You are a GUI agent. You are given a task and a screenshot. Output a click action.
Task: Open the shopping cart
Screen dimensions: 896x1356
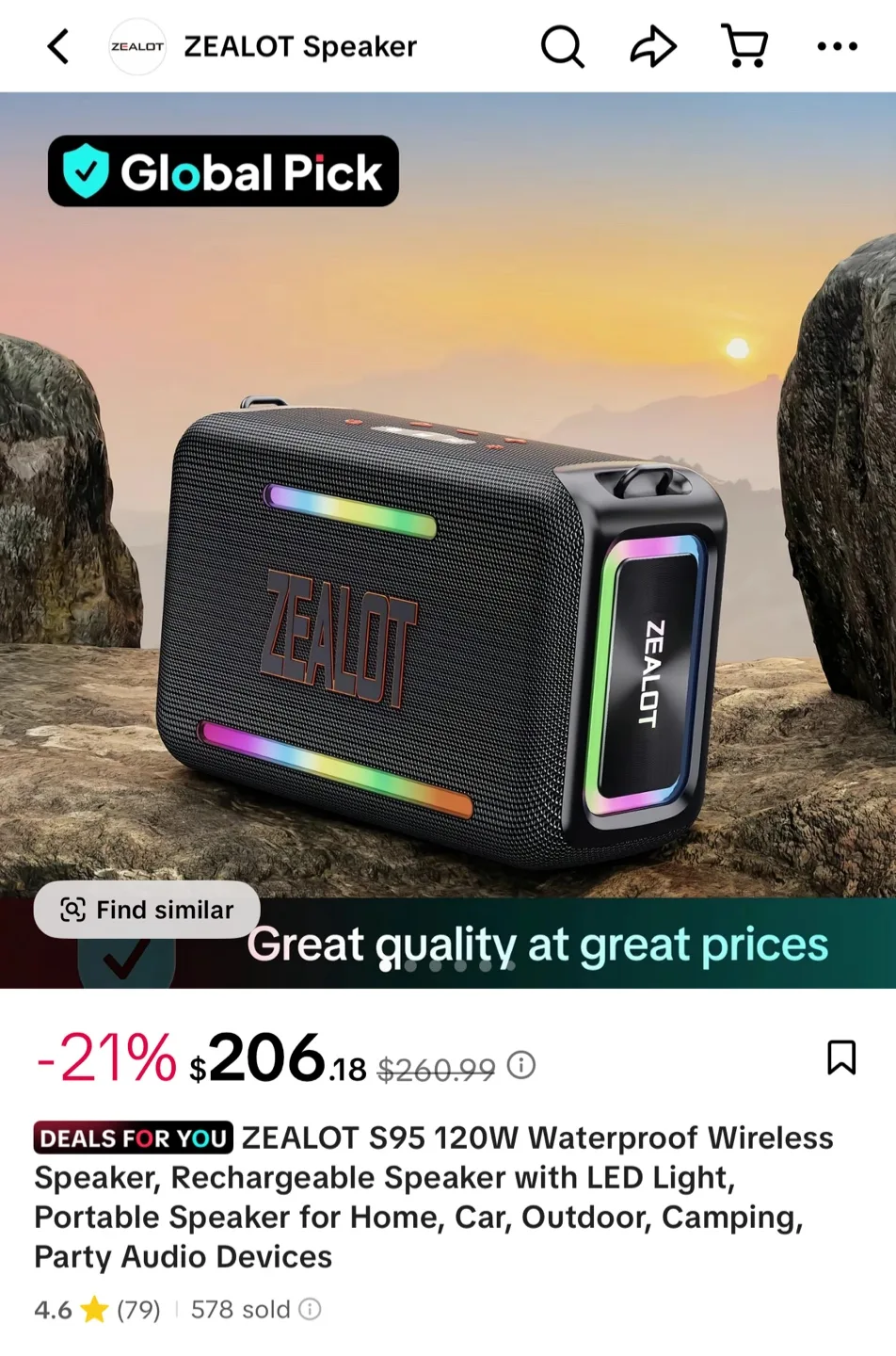[744, 46]
